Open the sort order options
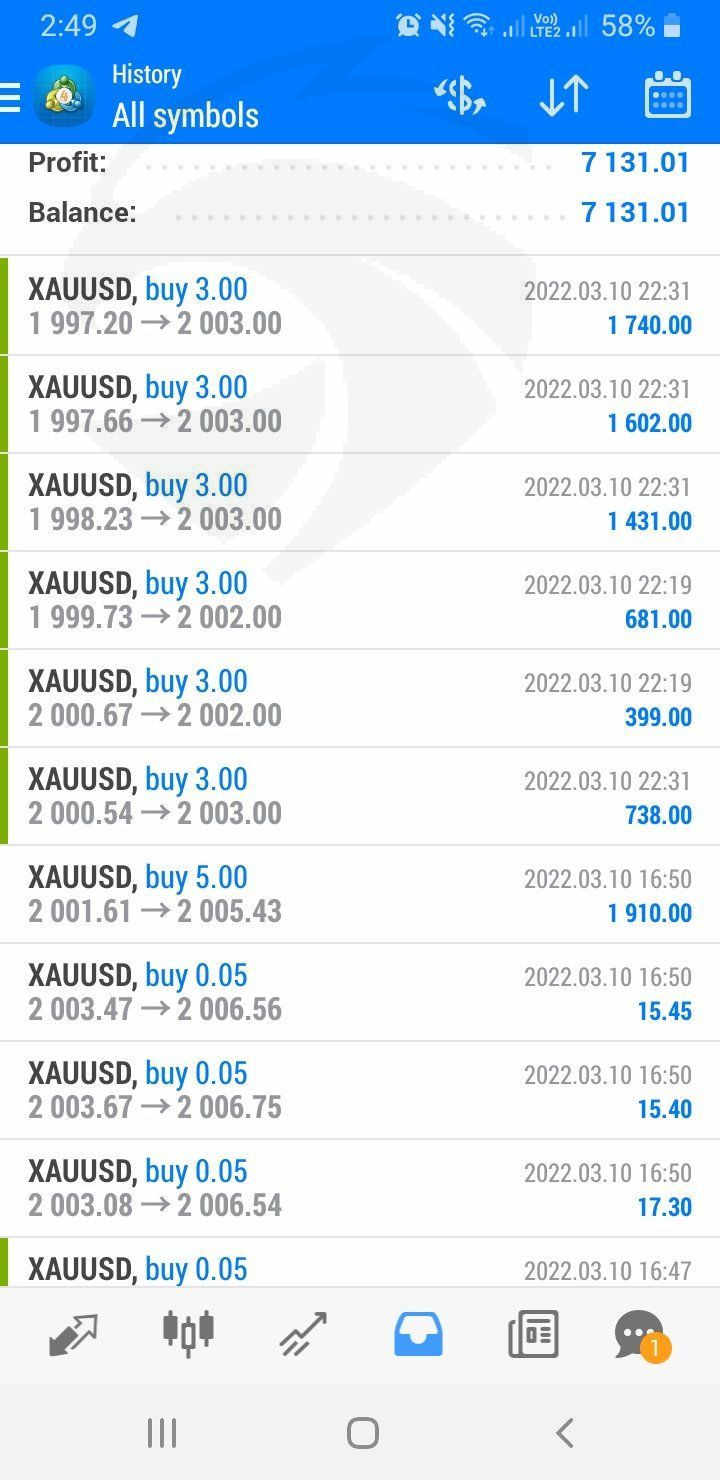 (x=564, y=97)
